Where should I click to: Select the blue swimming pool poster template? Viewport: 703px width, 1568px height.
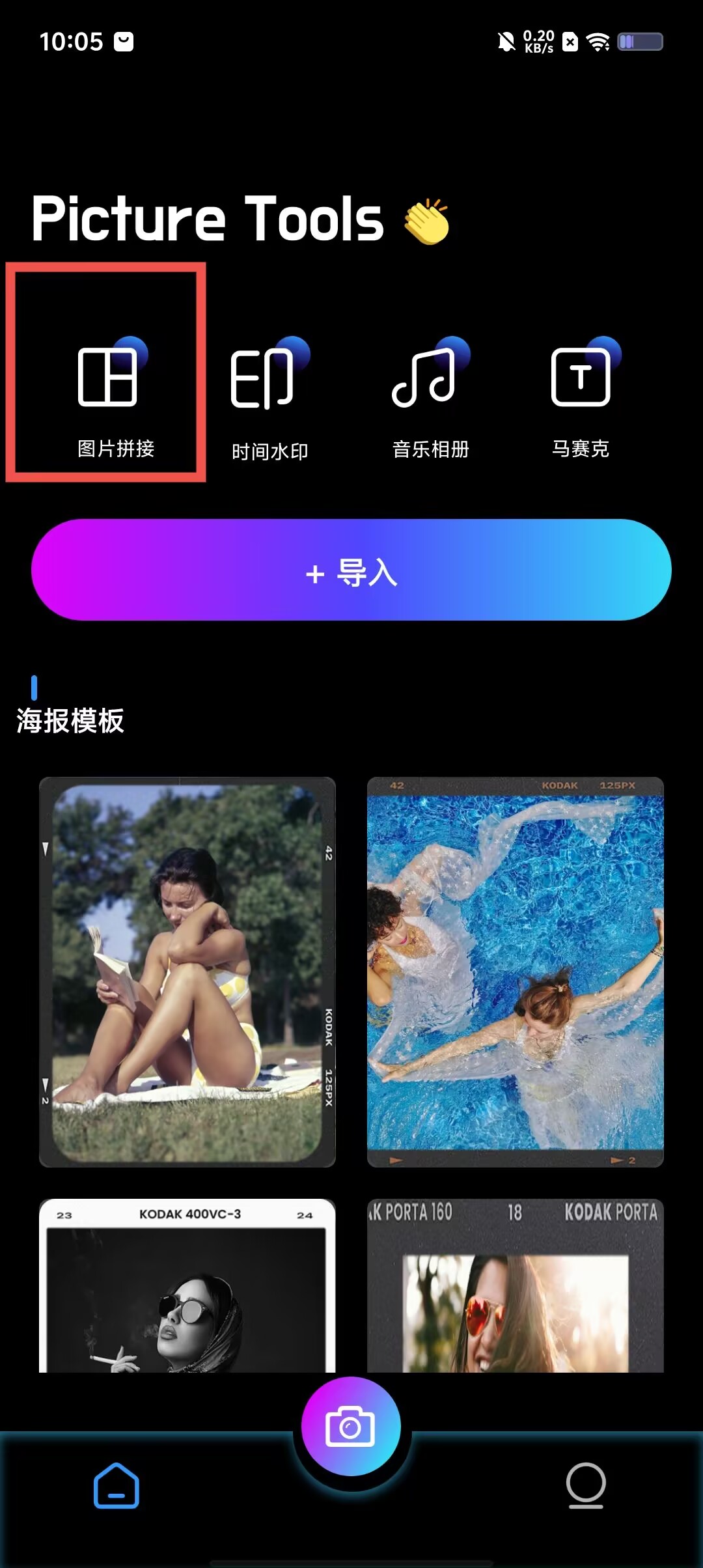click(x=515, y=972)
